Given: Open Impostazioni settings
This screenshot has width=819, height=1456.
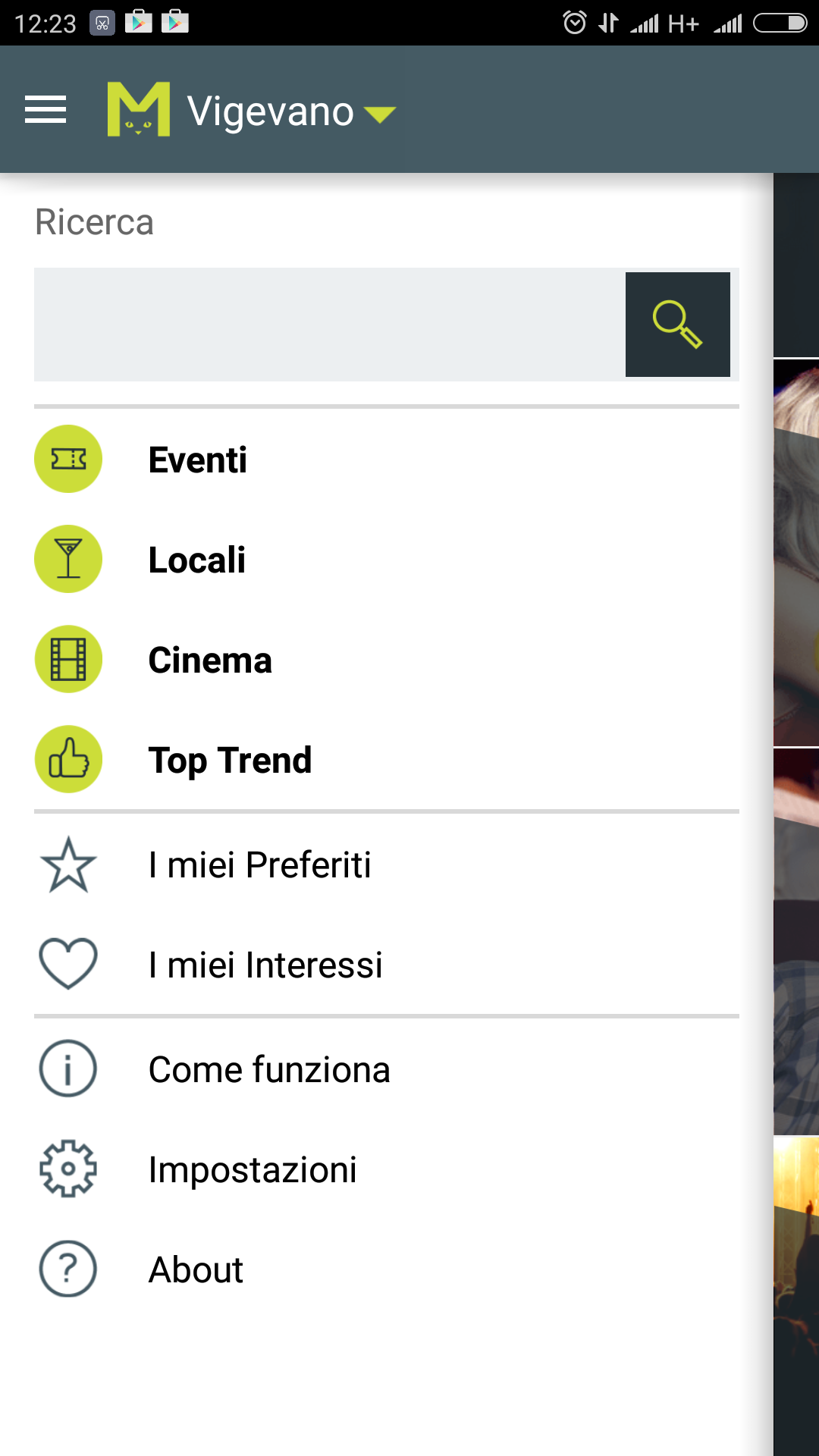Looking at the screenshot, I should coord(252,1169).
